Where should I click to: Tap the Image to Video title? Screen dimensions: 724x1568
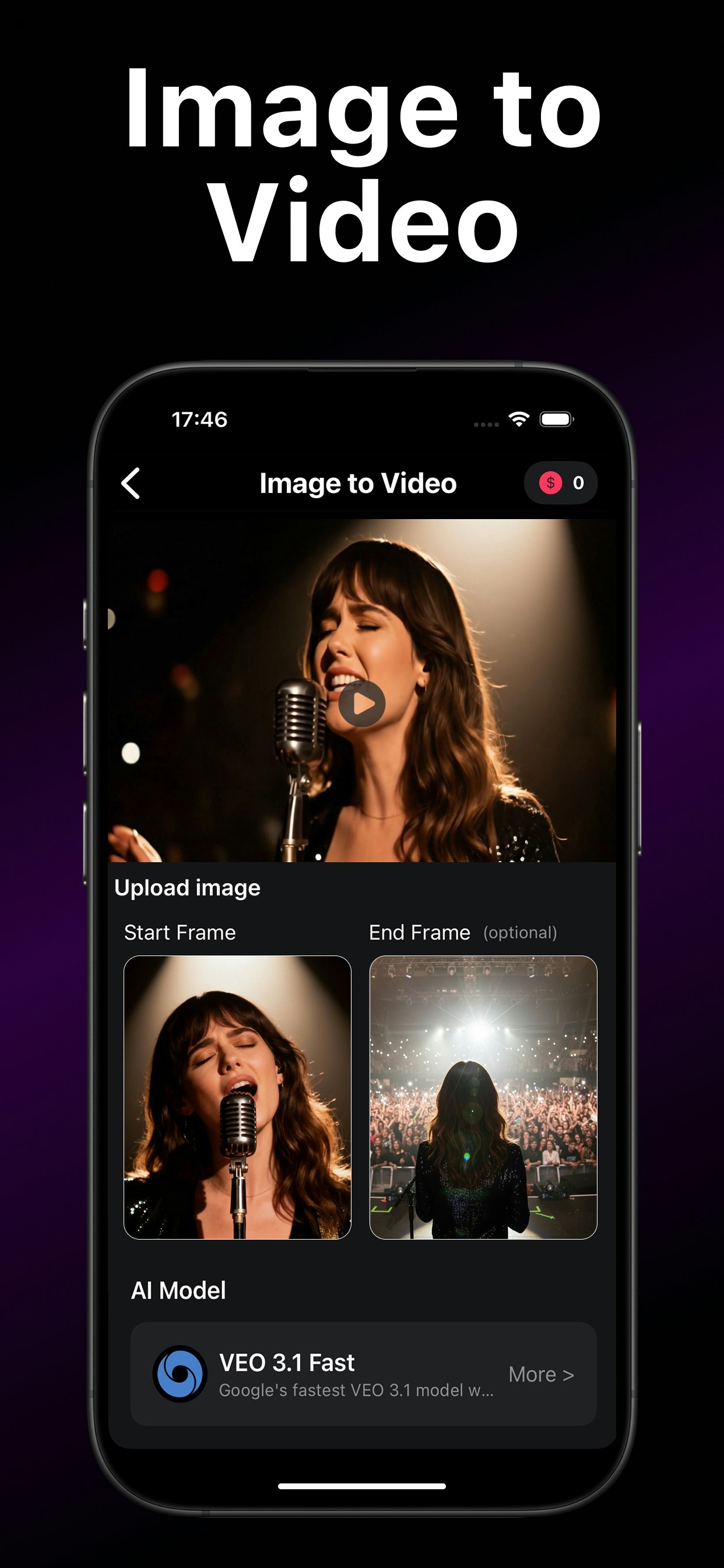pos(358,482)
